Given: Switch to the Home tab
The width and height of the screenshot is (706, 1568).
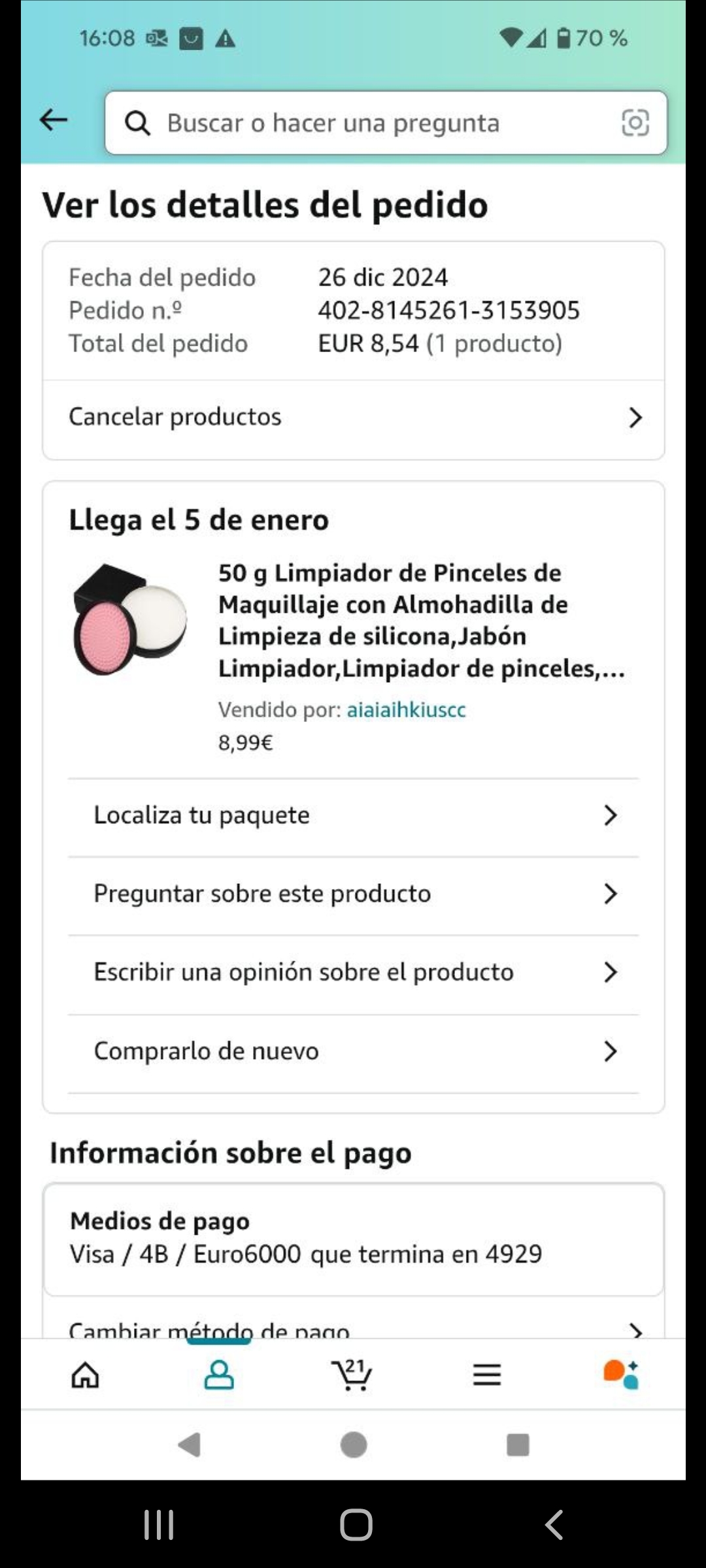Looking at the screenshot, I should tap(85, 1375).
